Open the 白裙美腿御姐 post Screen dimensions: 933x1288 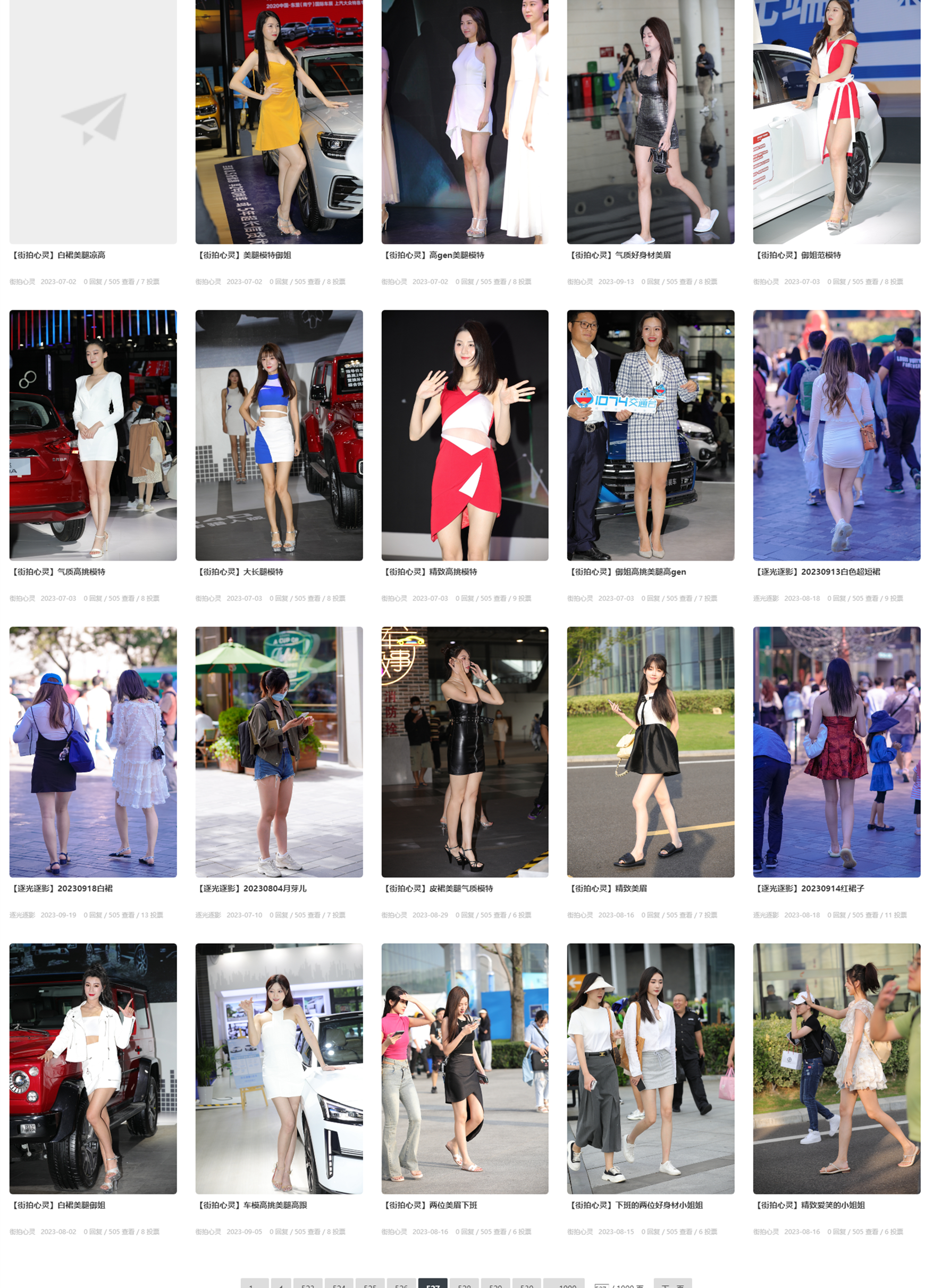pyautogui.click(x=59, y=1205)
